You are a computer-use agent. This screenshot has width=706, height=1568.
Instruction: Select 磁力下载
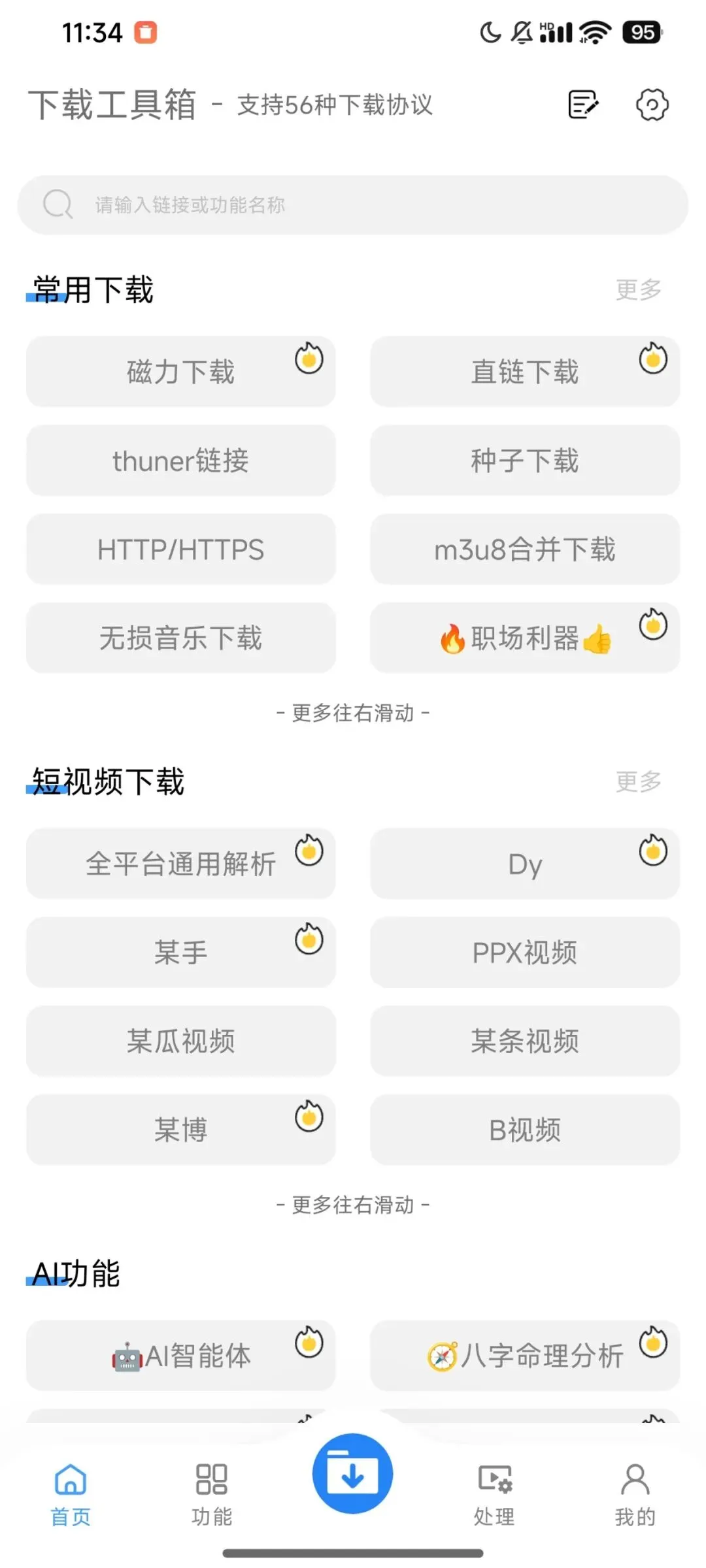pyautogui.click(x=181, y=372)
